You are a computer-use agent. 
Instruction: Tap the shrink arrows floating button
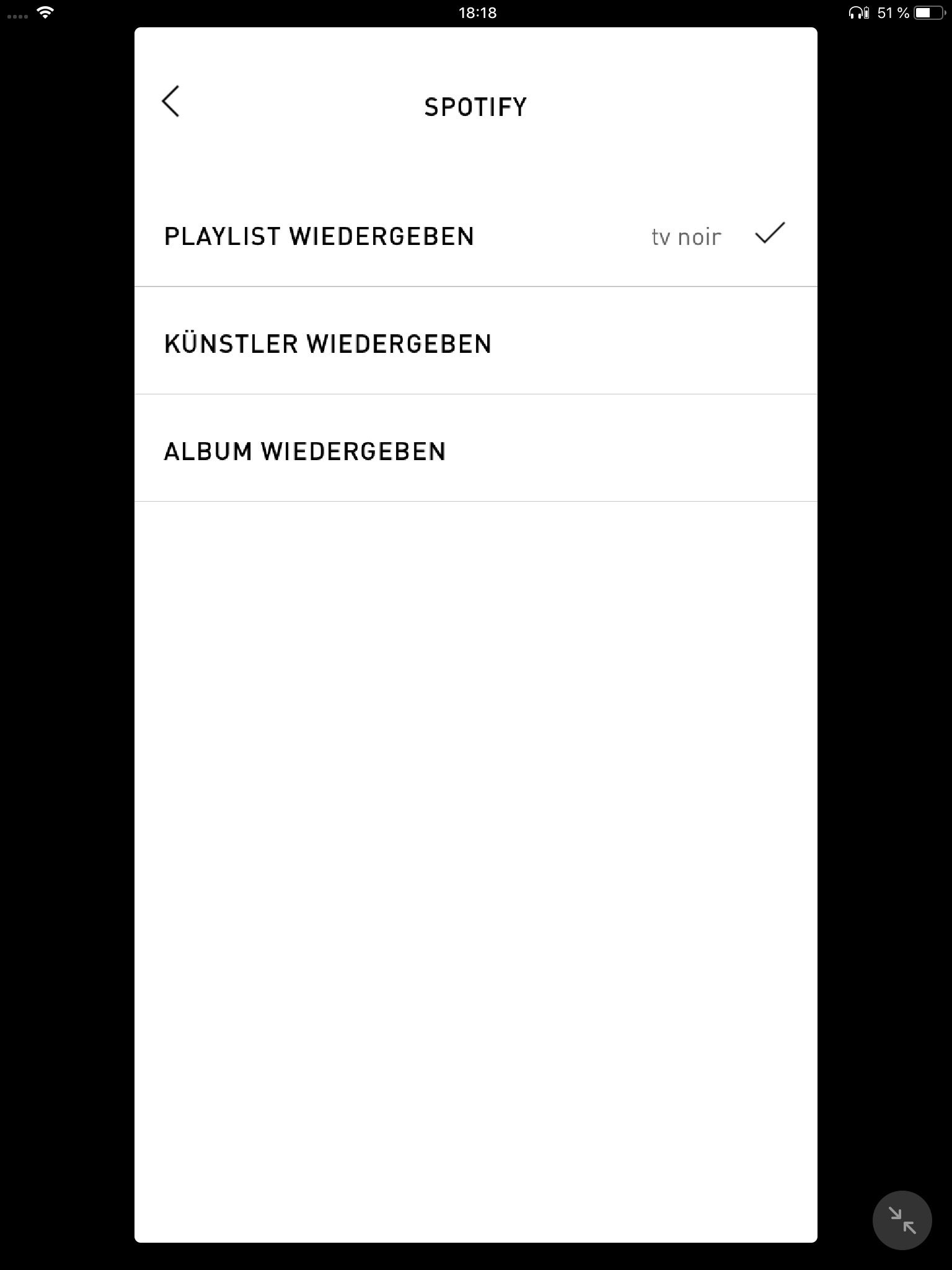901,1220
